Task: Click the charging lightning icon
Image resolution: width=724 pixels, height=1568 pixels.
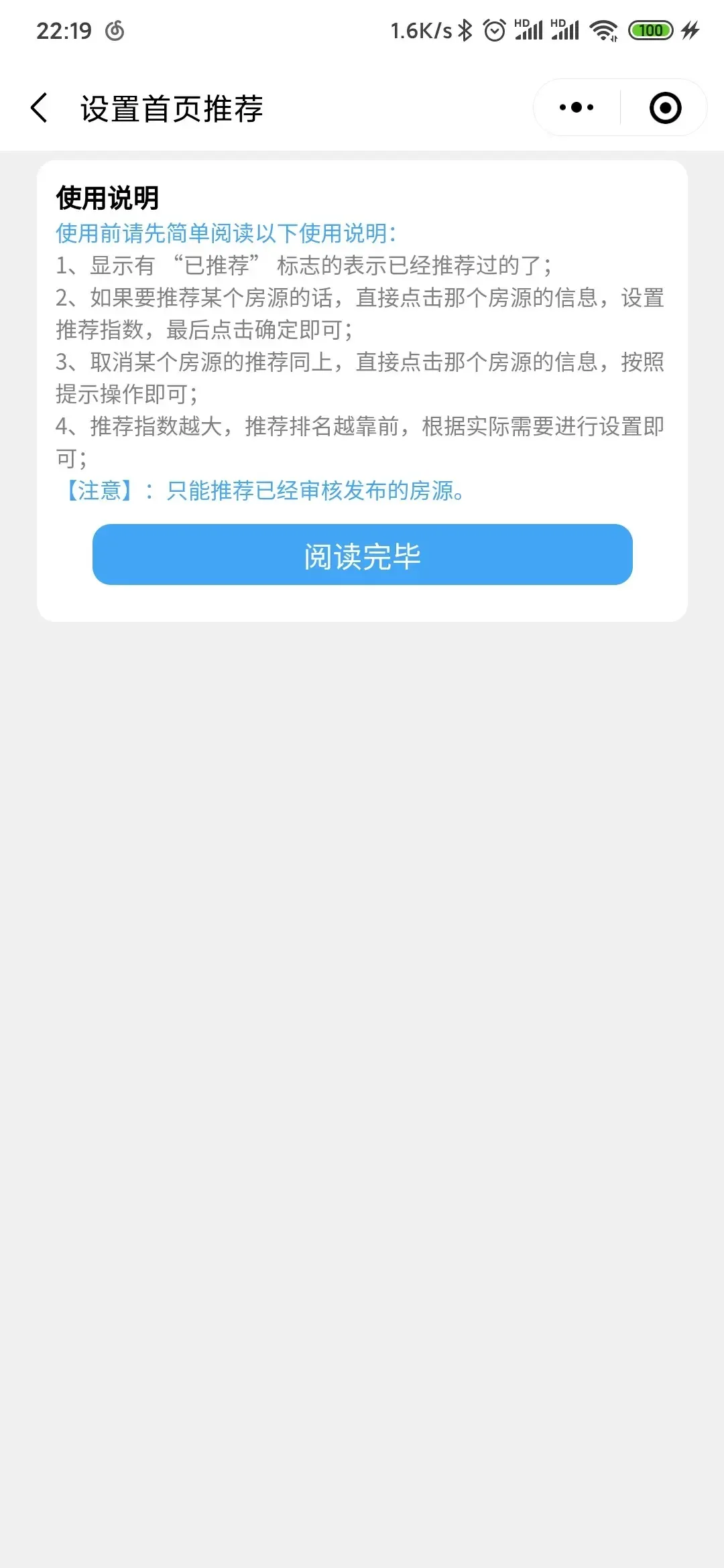Action: (x=692, y=30)
